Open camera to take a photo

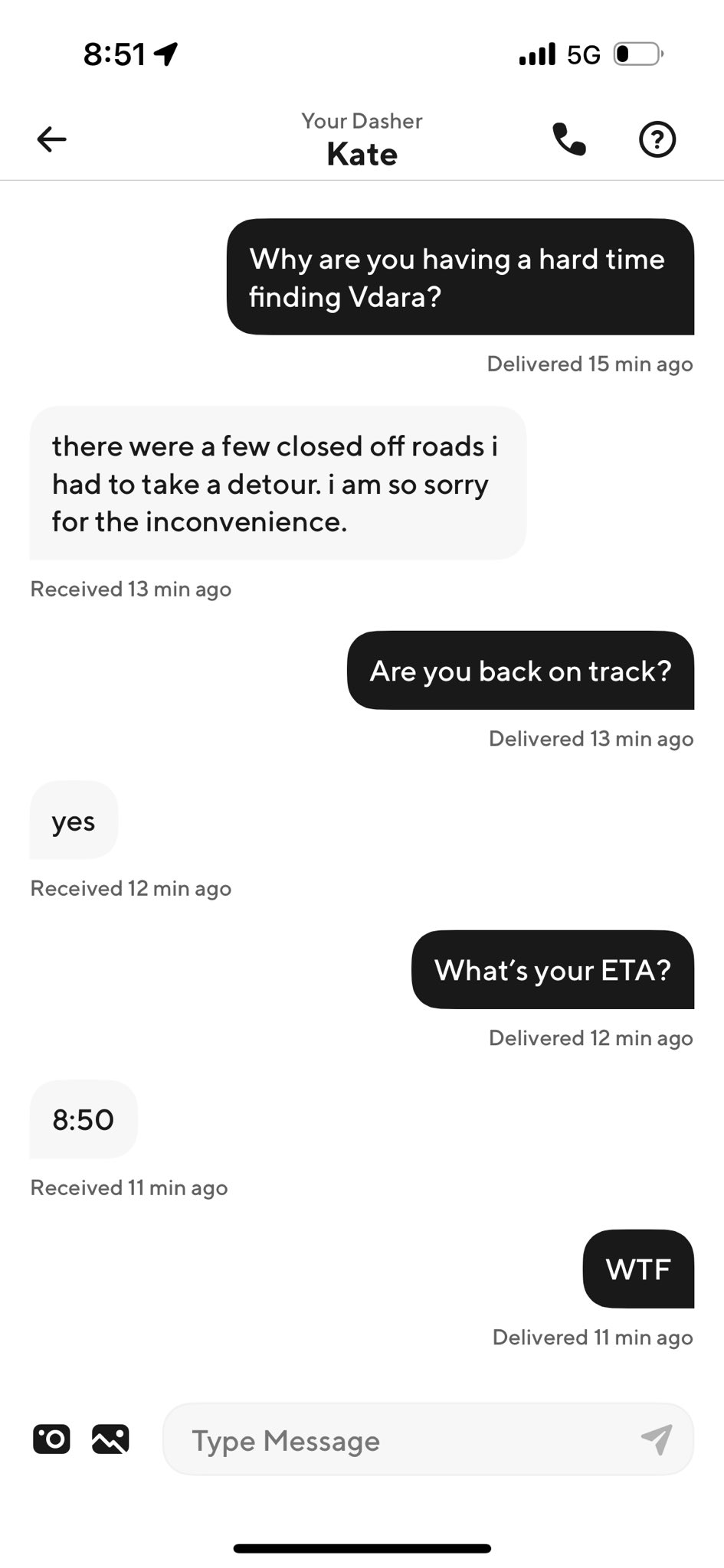[x=51, y=1439]
